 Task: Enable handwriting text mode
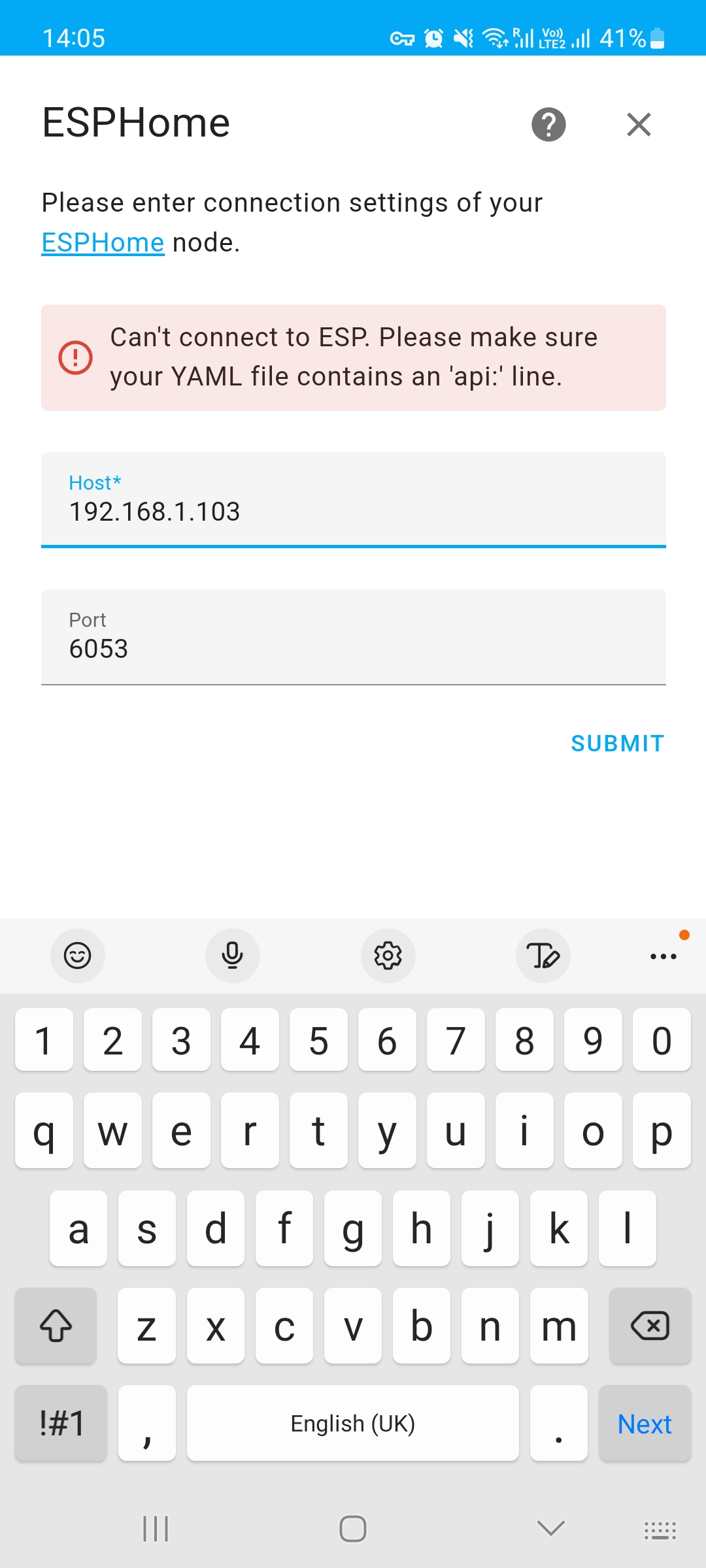pos(543,956)
